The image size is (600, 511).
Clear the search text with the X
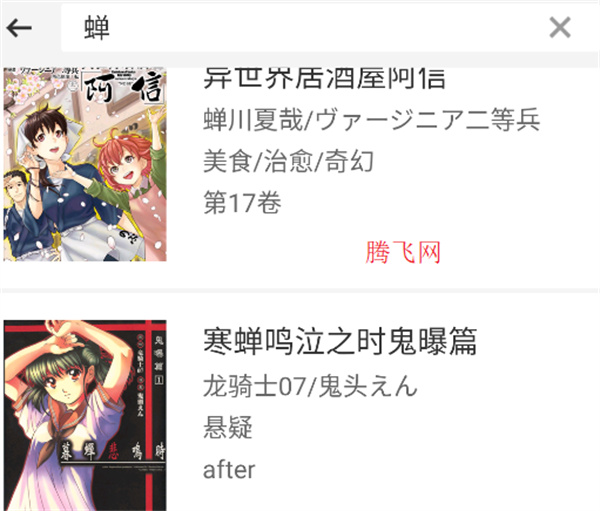[x=560, y=27]
